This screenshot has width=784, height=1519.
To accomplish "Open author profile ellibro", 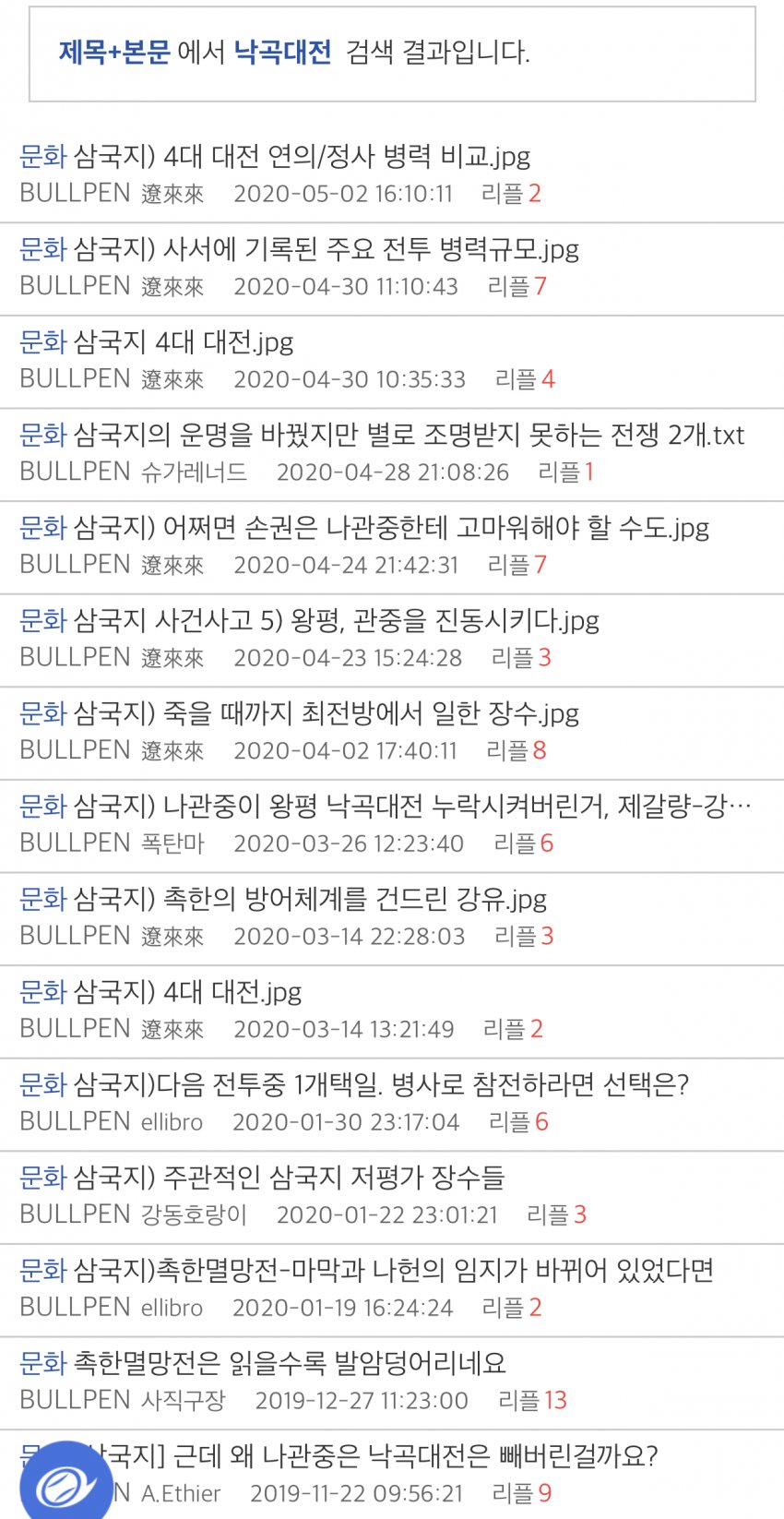I will pos(171,1122).
